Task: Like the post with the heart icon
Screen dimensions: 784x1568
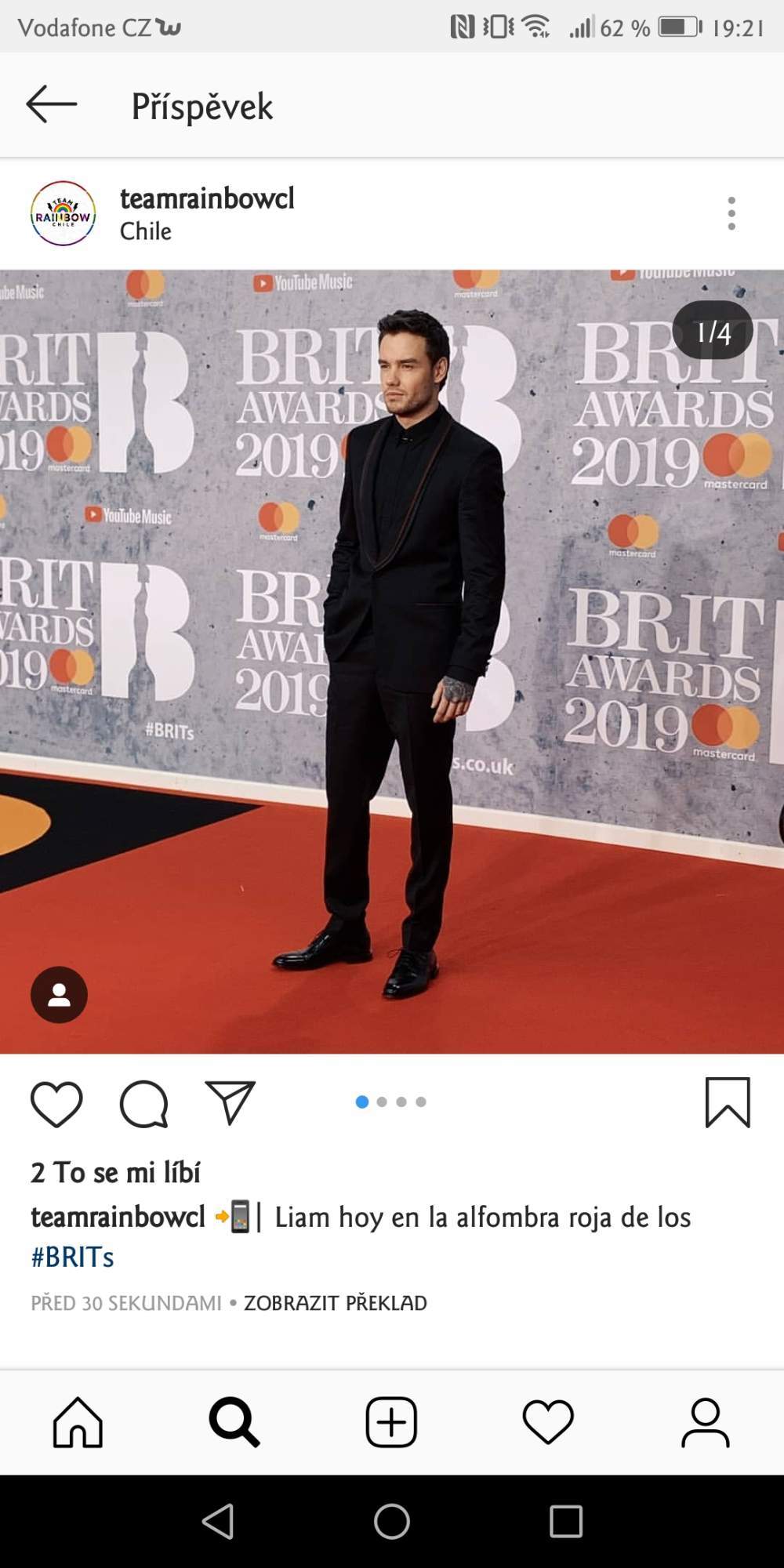Action: pos(56,1104)
